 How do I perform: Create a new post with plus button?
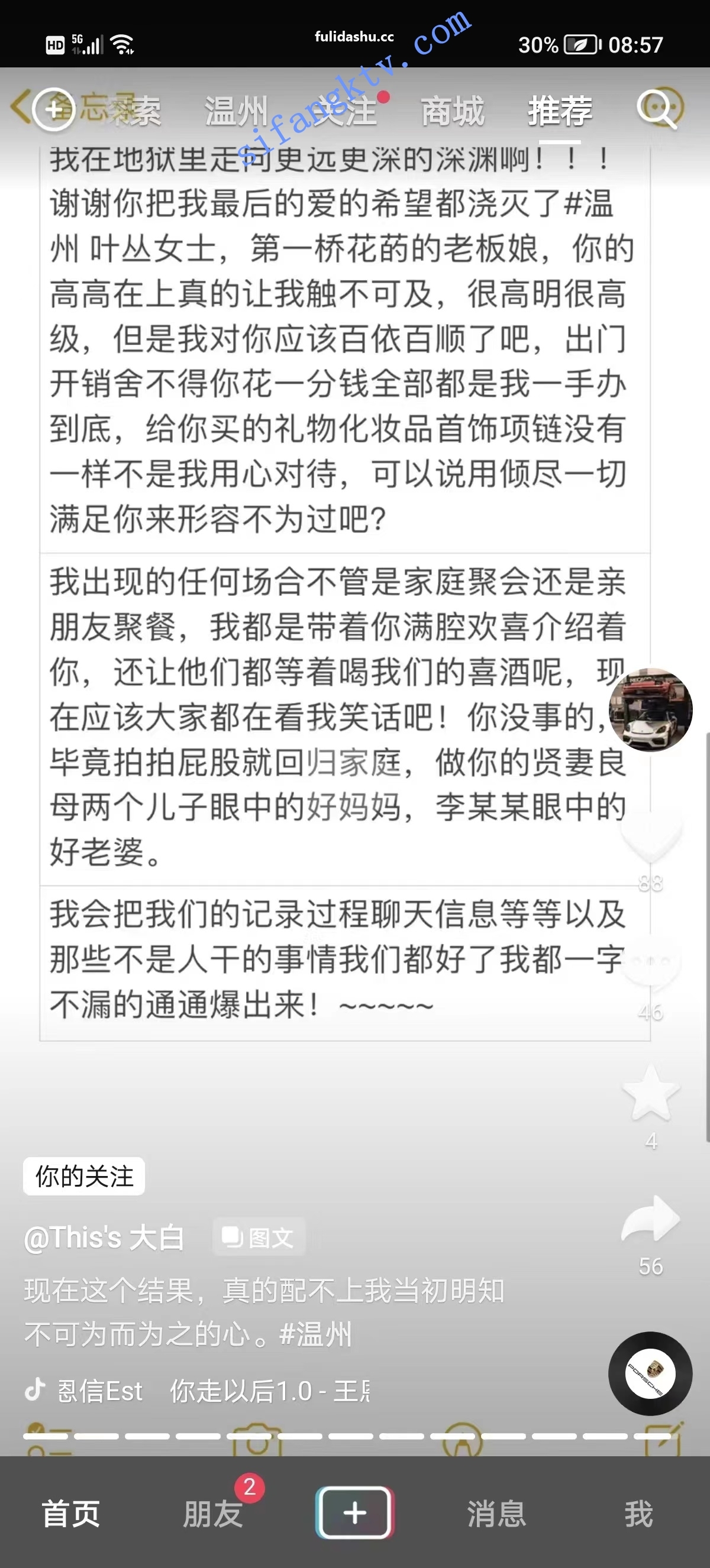click(355, 1512)
